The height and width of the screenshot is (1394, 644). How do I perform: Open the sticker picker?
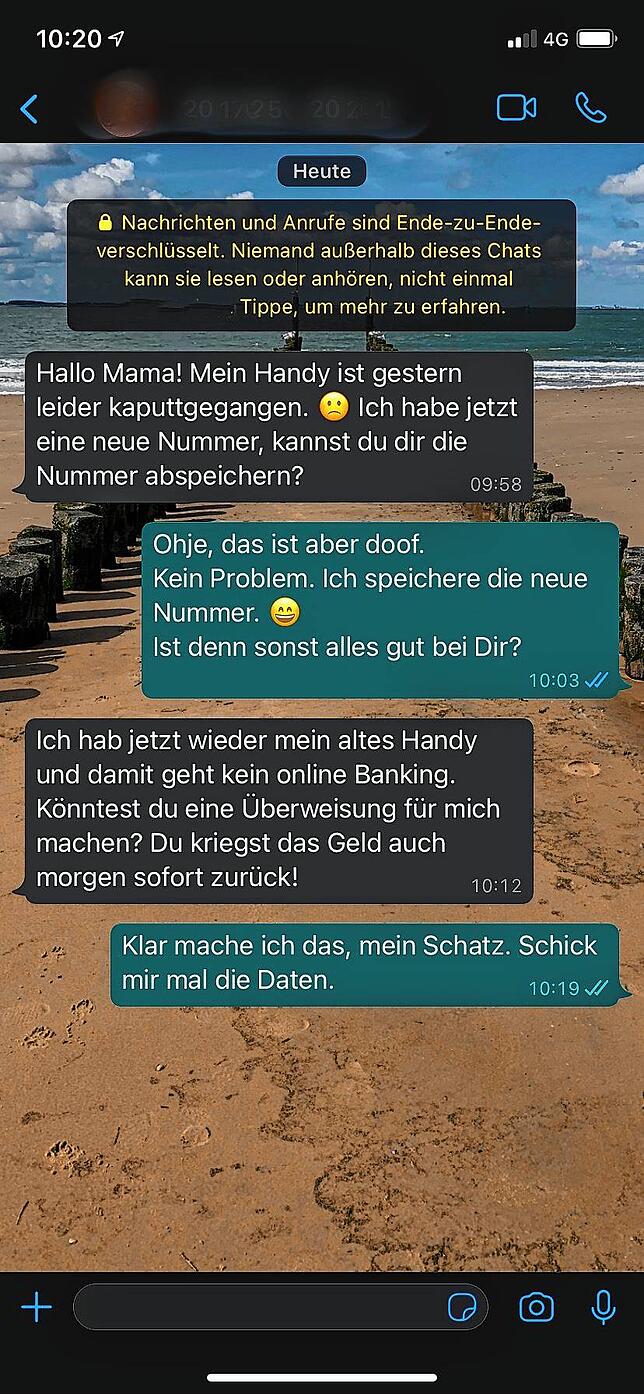462,1307
